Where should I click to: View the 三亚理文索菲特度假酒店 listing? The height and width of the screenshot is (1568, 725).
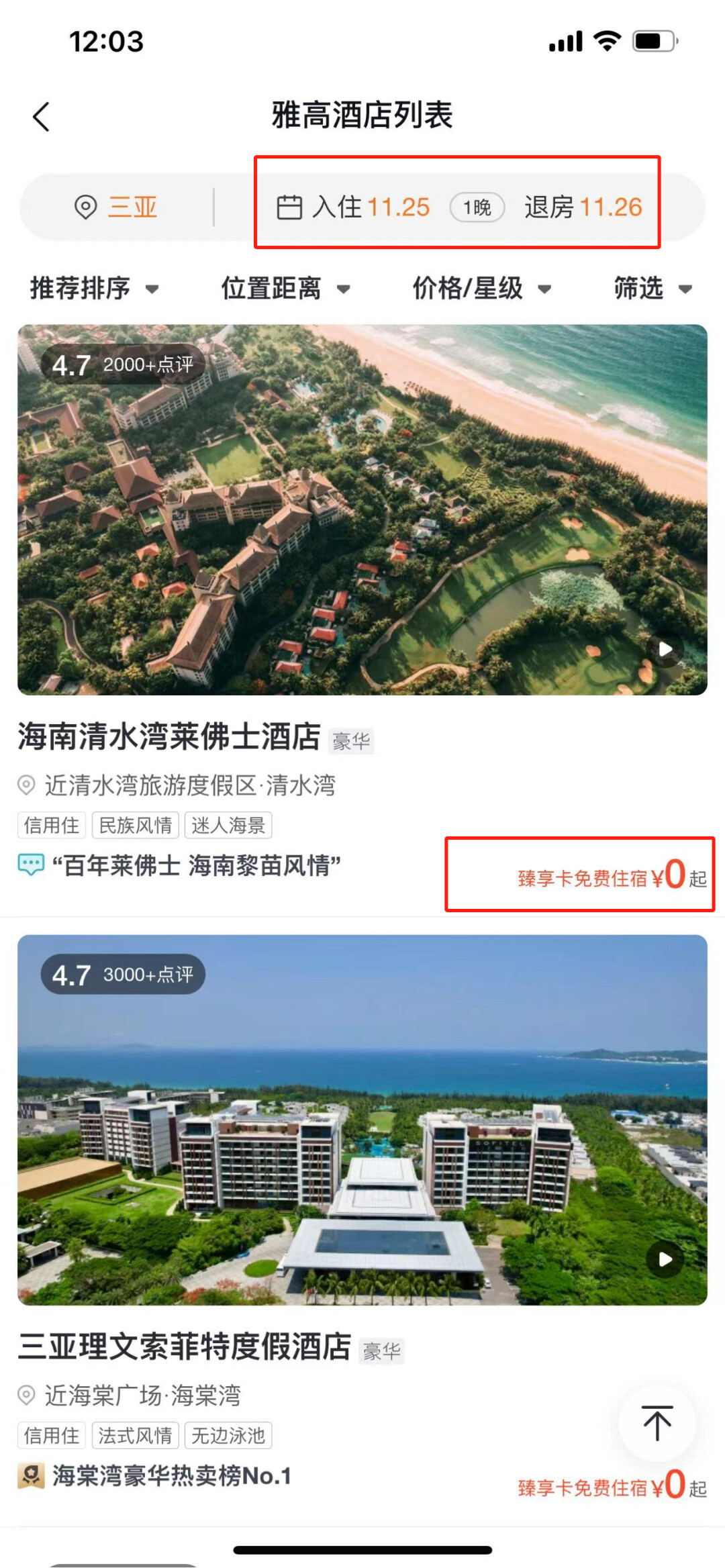[185, 1346]
